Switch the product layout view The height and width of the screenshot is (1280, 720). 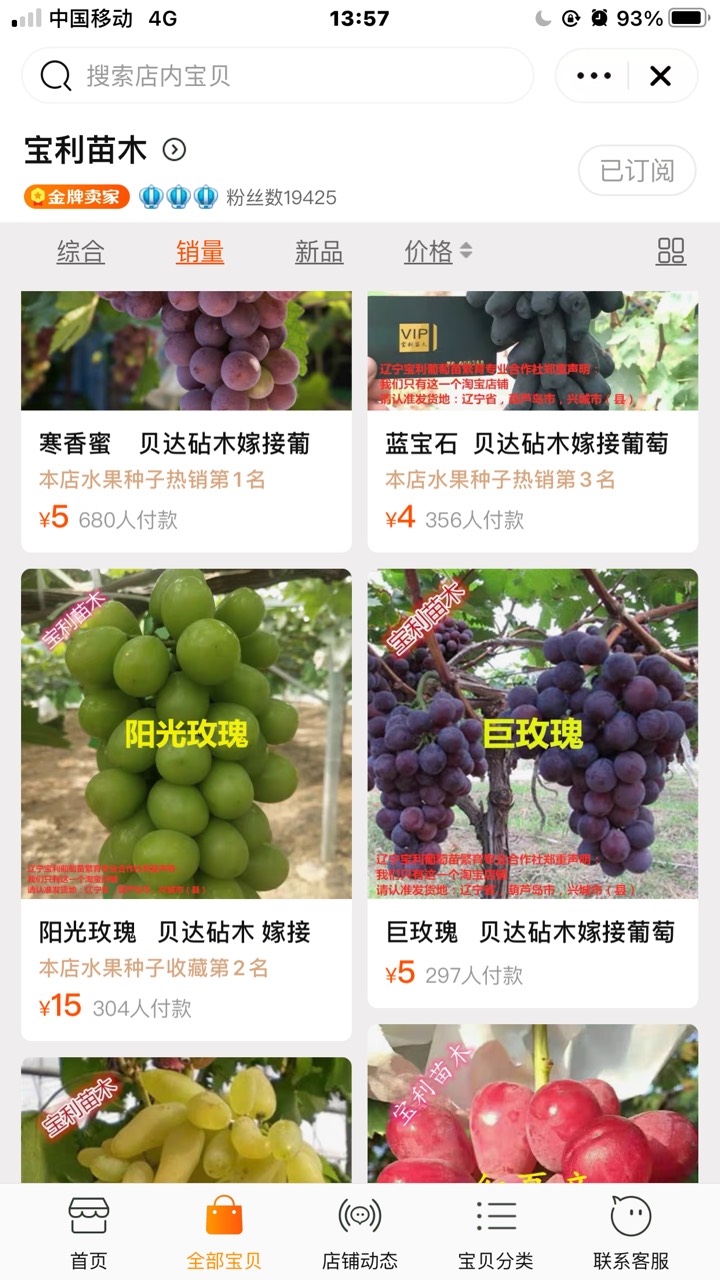670,252
